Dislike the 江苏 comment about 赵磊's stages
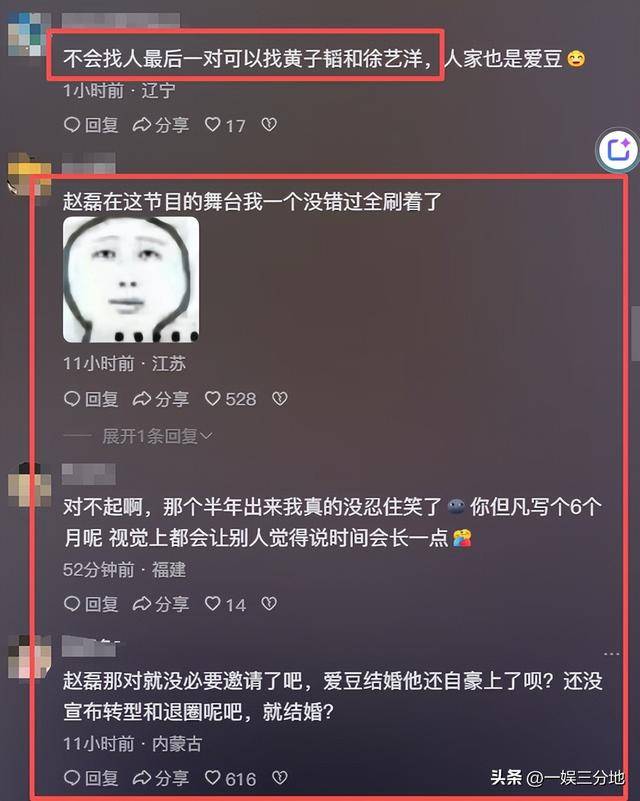Image resolution: width=640 pixels, height=801 pixels. point(279,399)
